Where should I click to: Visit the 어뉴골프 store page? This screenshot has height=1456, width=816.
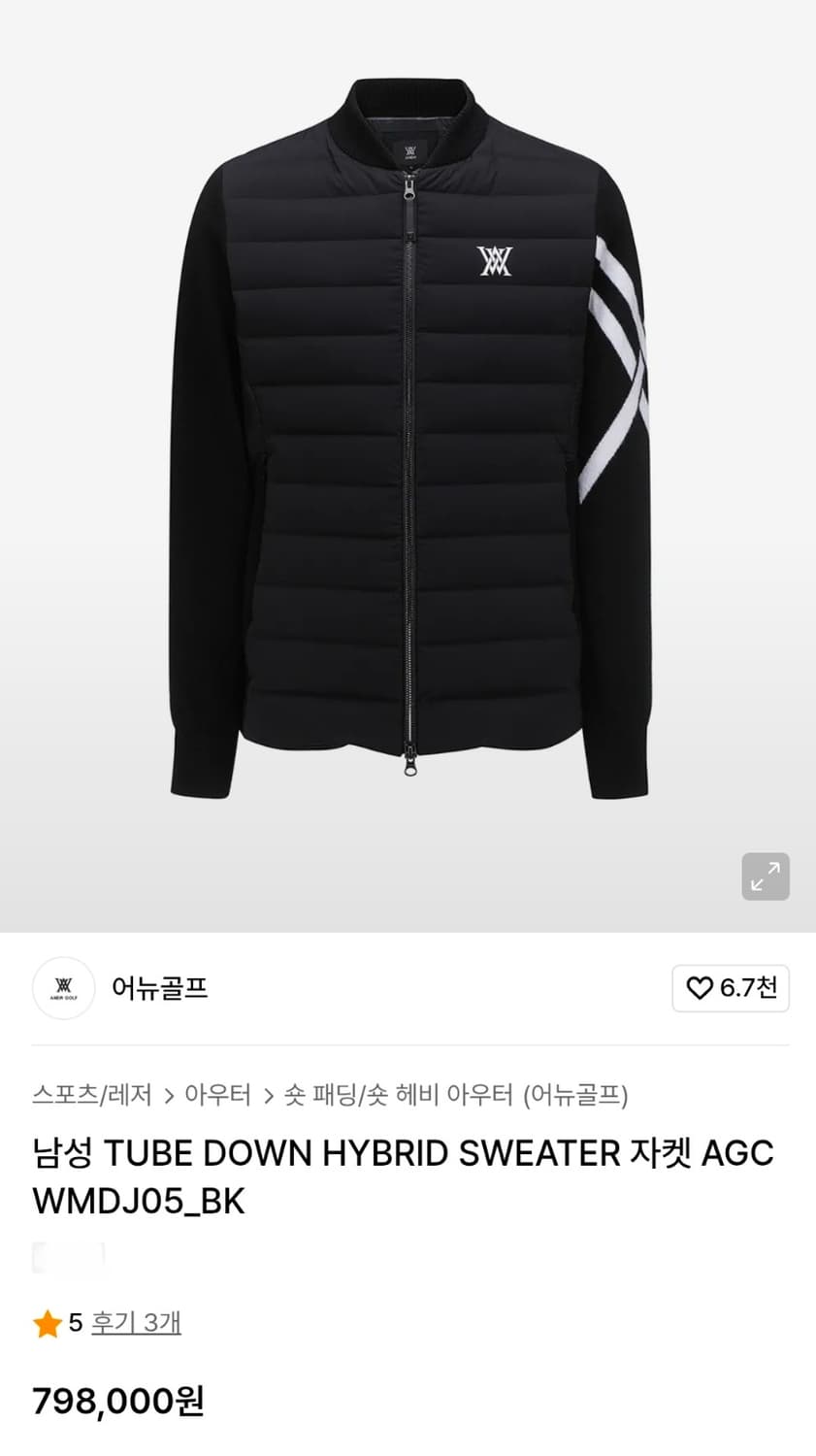pyautogui.click(x=161, y=988)
